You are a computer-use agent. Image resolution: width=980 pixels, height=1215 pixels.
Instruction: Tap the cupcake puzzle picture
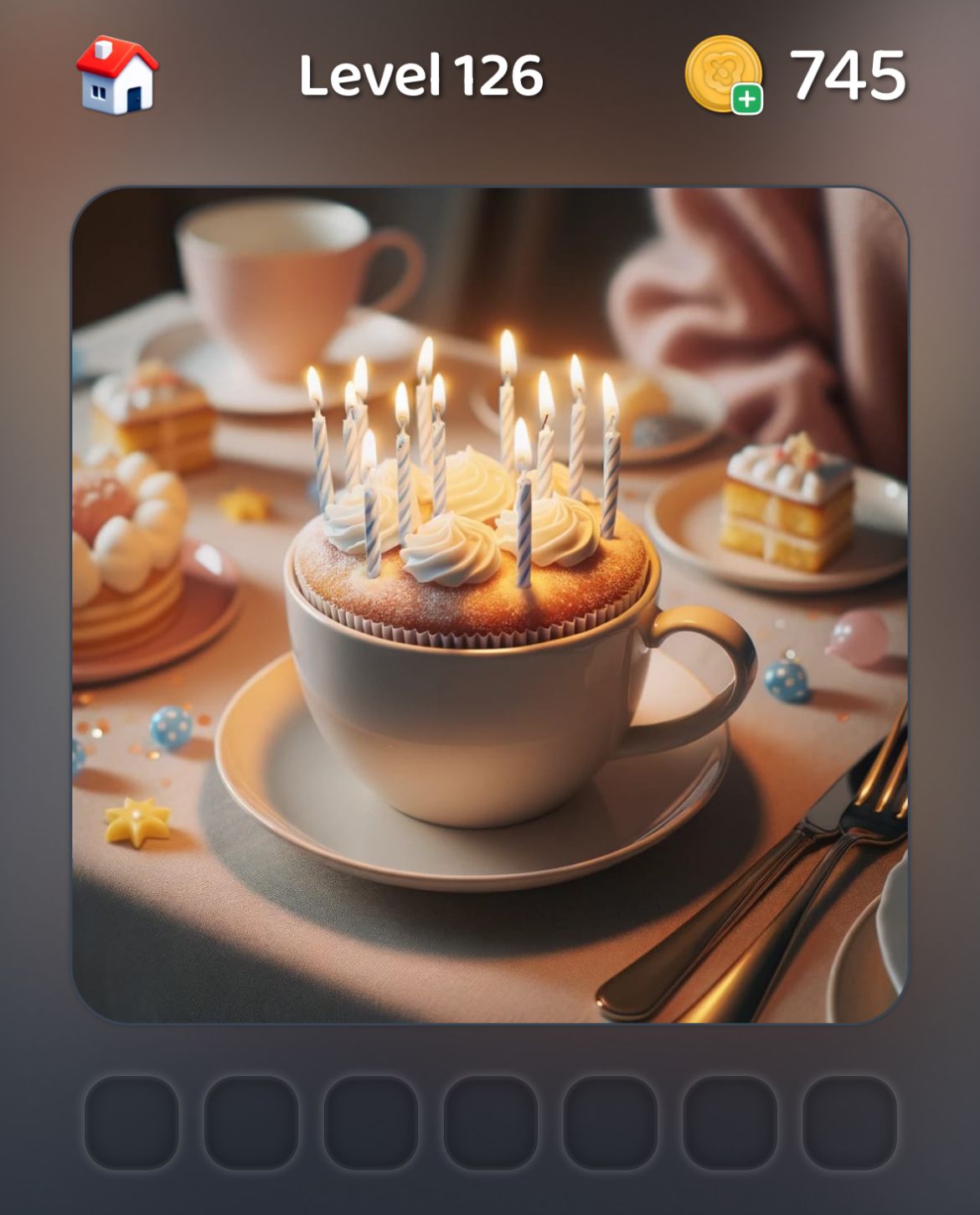490,604
